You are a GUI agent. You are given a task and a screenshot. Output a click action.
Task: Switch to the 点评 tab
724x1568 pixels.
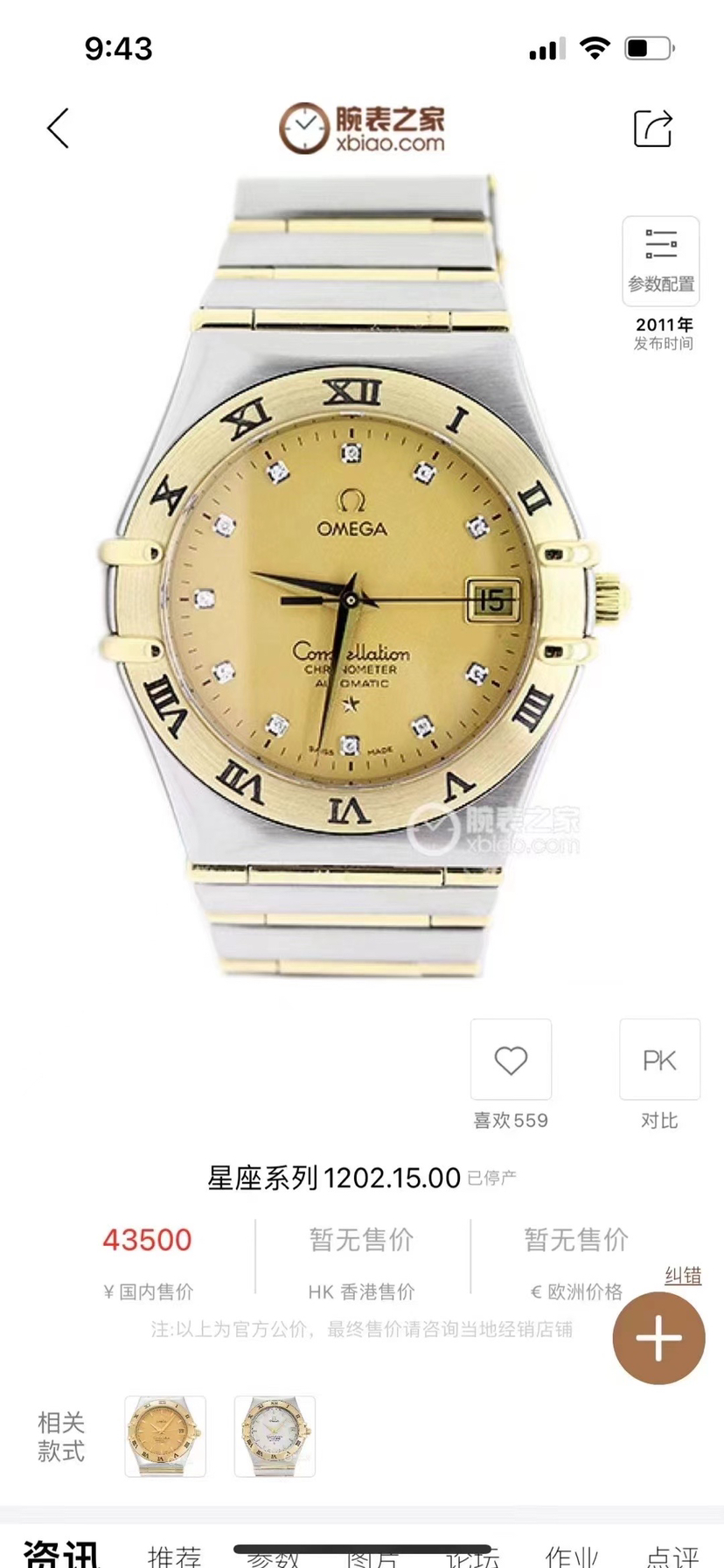(672, 1557)
